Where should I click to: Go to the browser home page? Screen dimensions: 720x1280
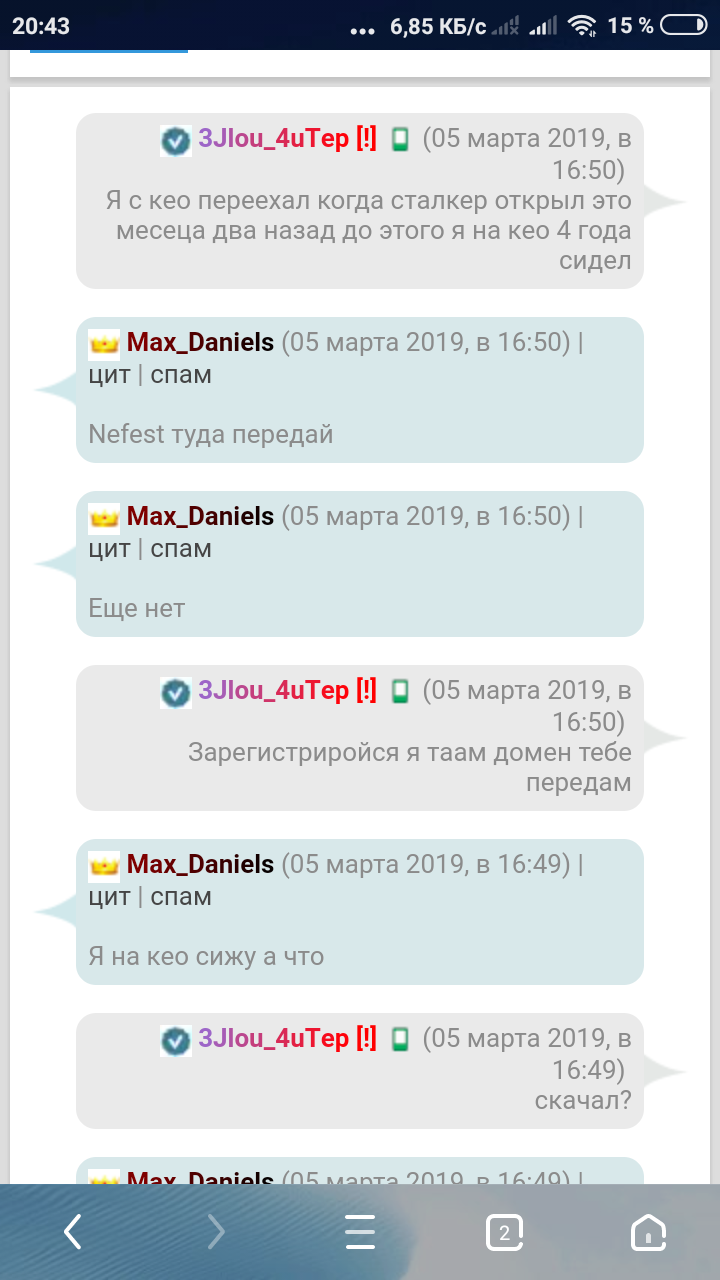(648, 1232)
